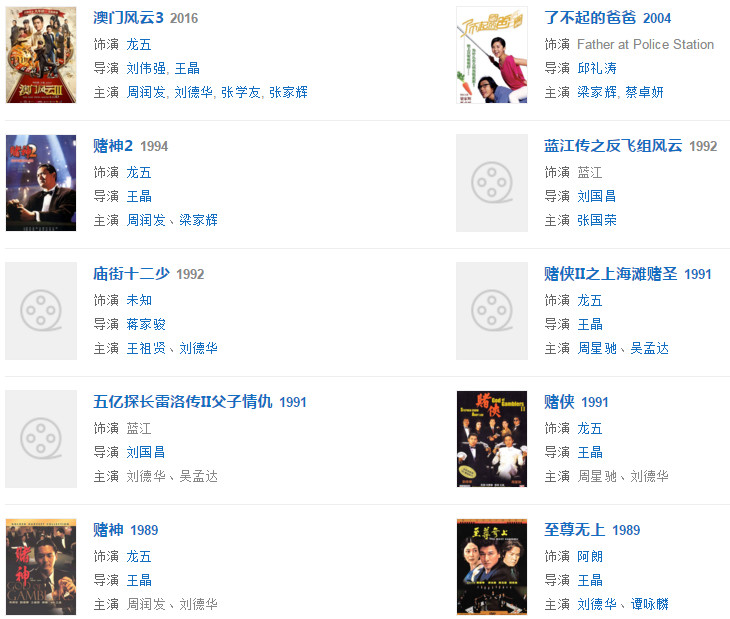Open actor 张国荣 under 蓝江传之反飞组风云
The width and height of the screenshot is (730, 619).
[x=597, y=220]
